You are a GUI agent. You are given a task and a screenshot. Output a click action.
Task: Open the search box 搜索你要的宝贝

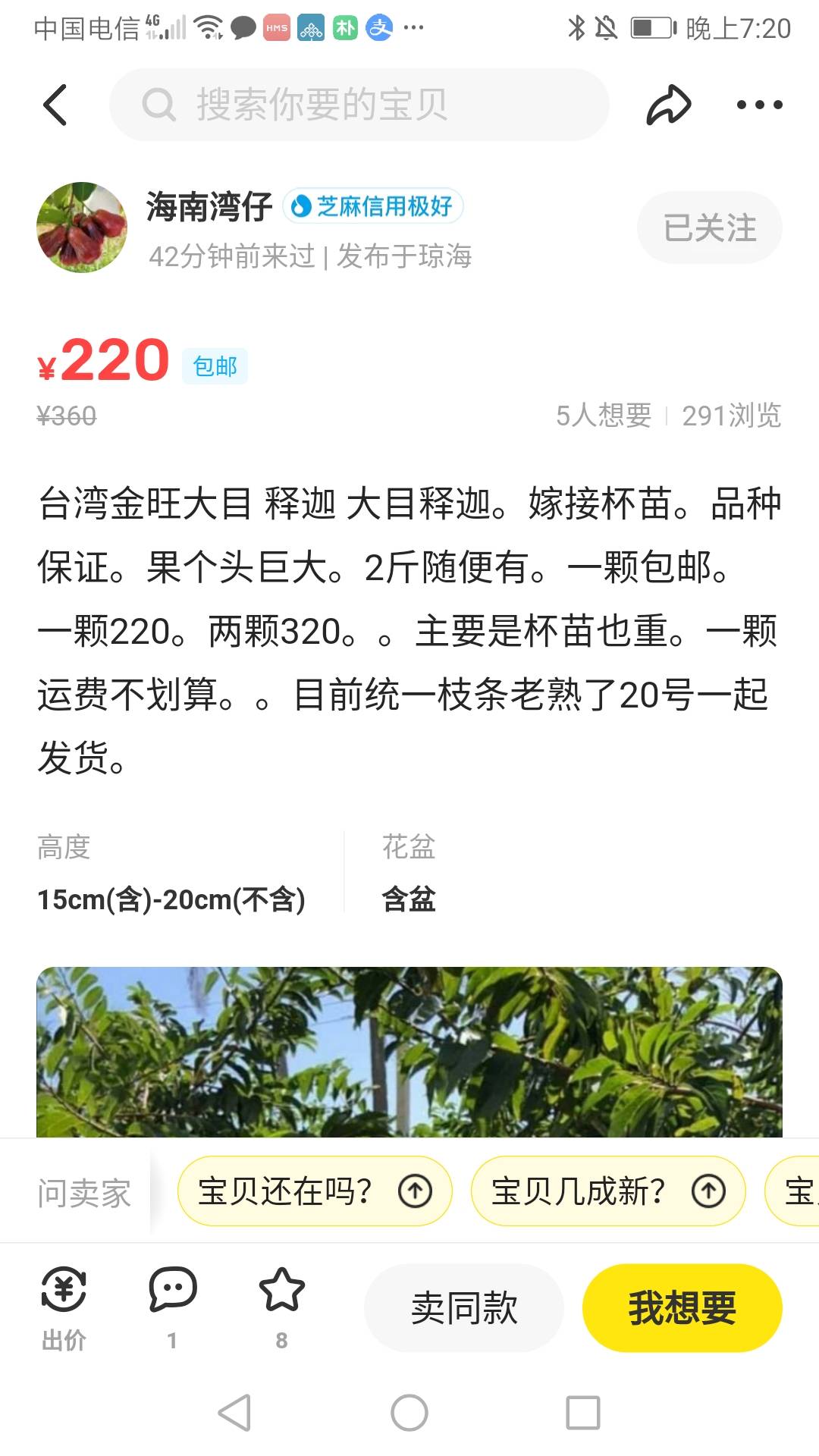(359, 105)
